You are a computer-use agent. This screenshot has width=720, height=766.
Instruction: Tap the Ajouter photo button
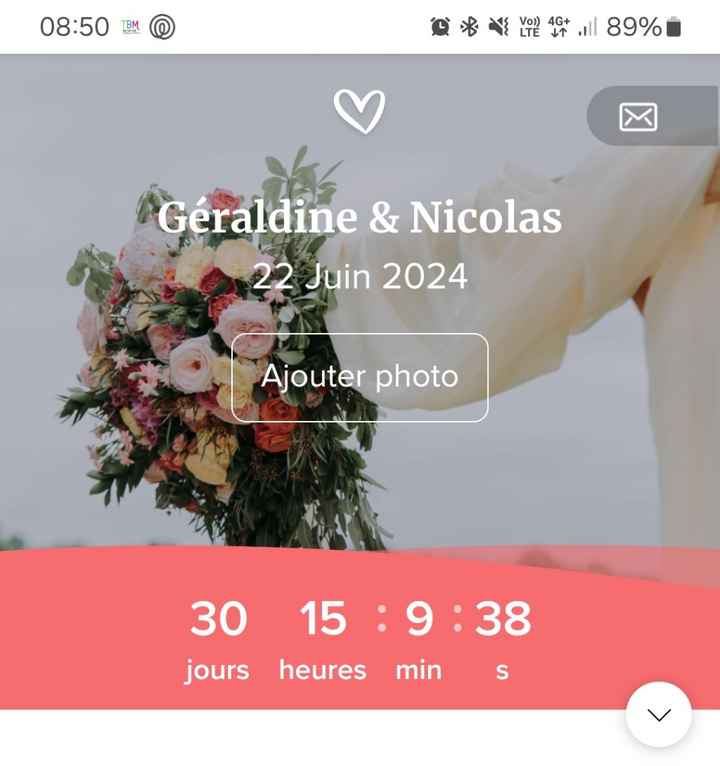tap(359, 377)
